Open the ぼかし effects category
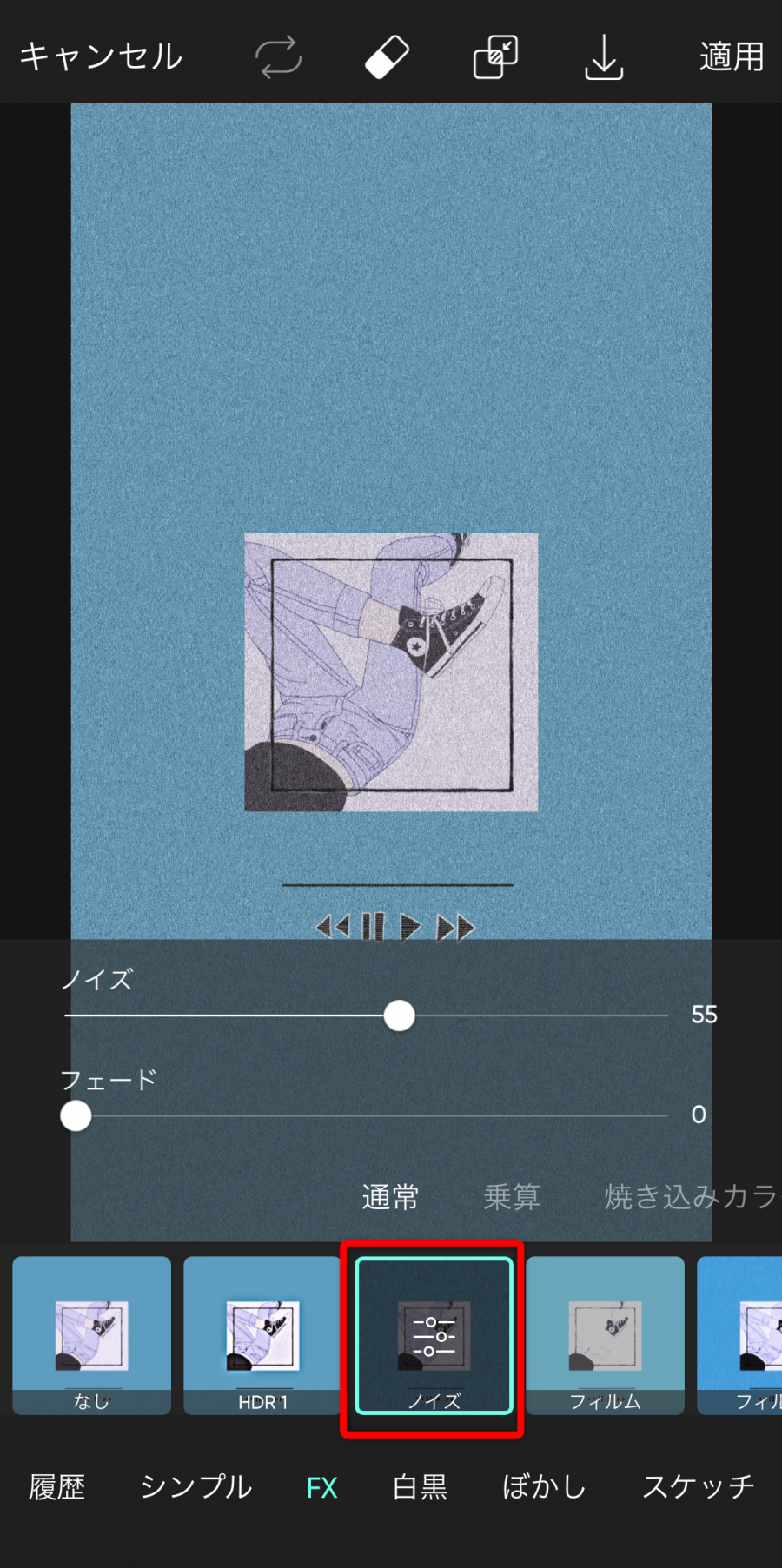 [544, 1487]
